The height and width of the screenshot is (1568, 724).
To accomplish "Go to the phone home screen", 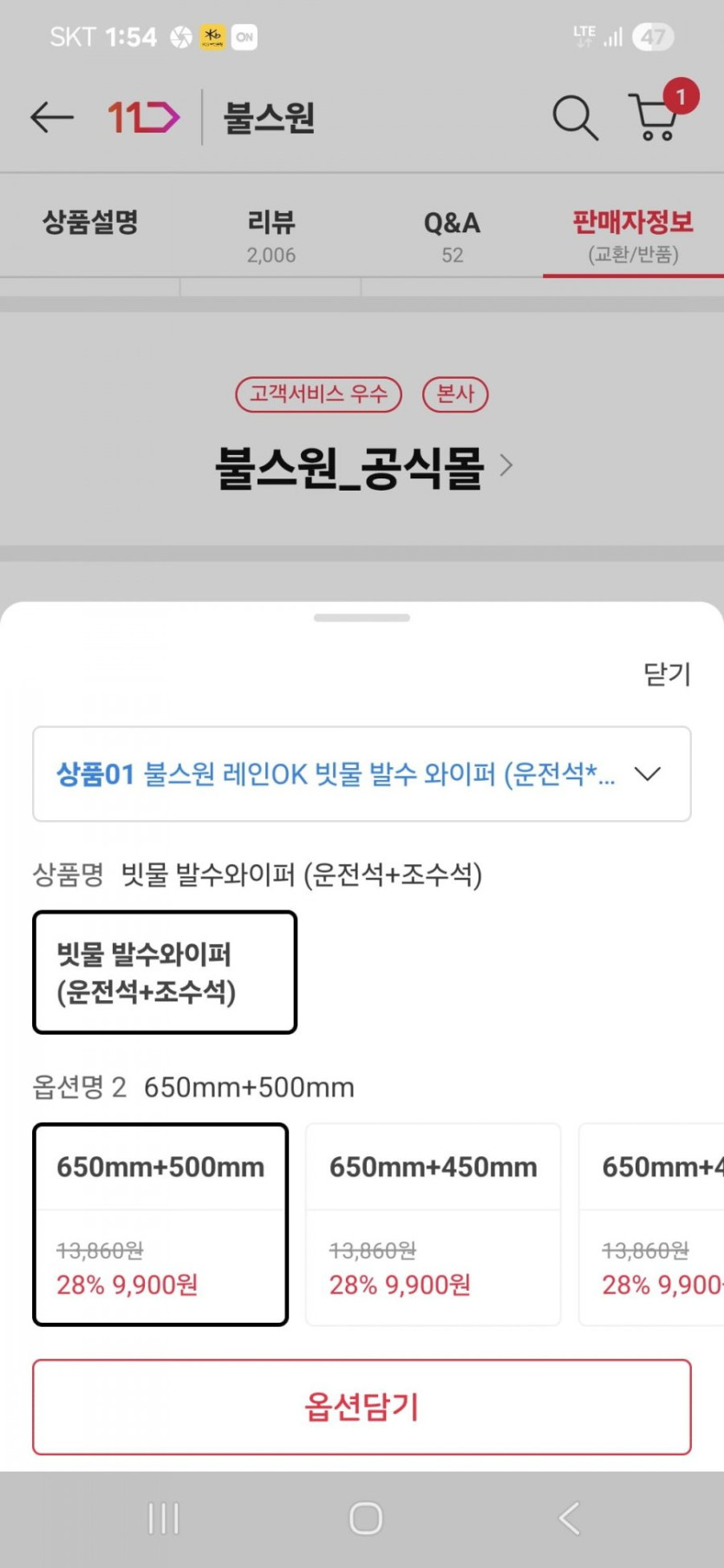I will point(365,1519).
